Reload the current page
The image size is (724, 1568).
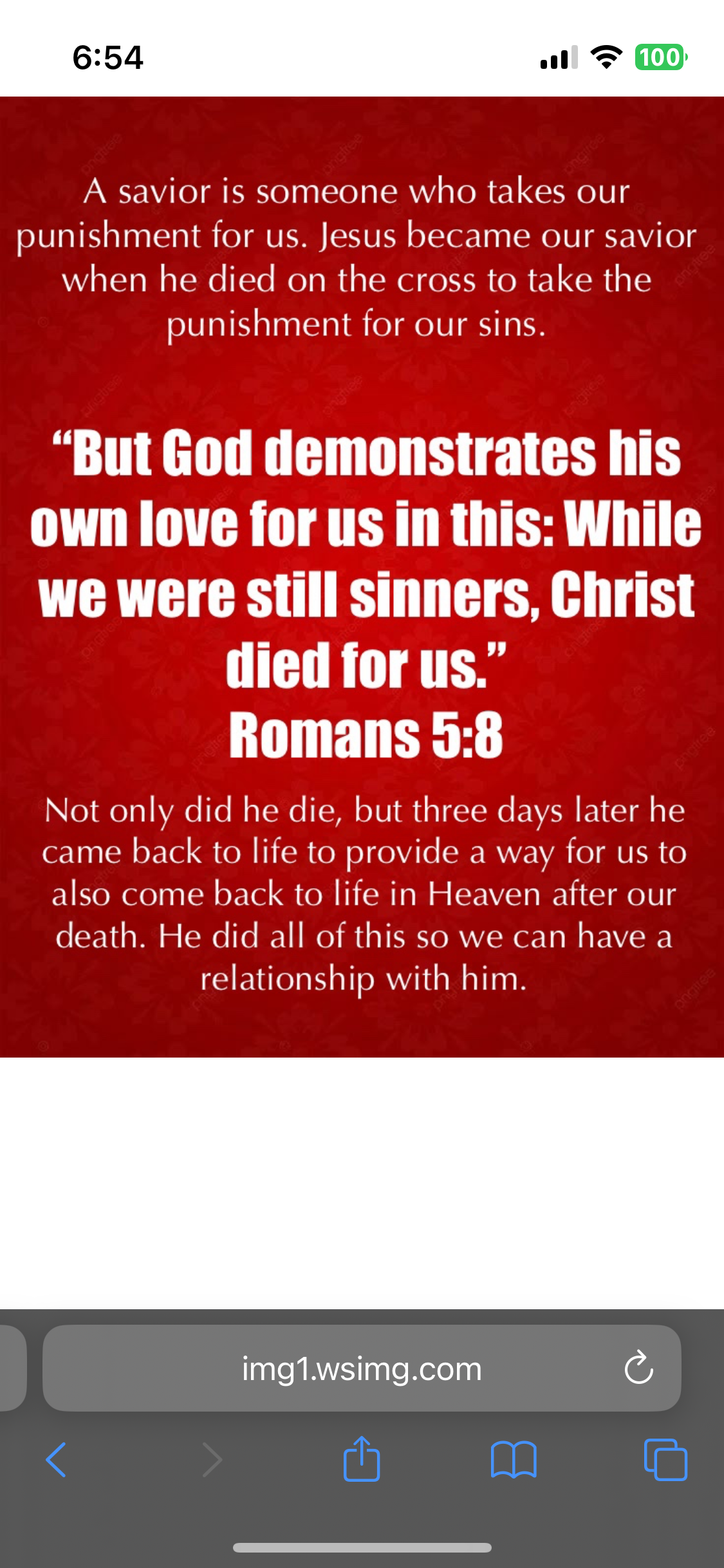[x=638, y=1368]
